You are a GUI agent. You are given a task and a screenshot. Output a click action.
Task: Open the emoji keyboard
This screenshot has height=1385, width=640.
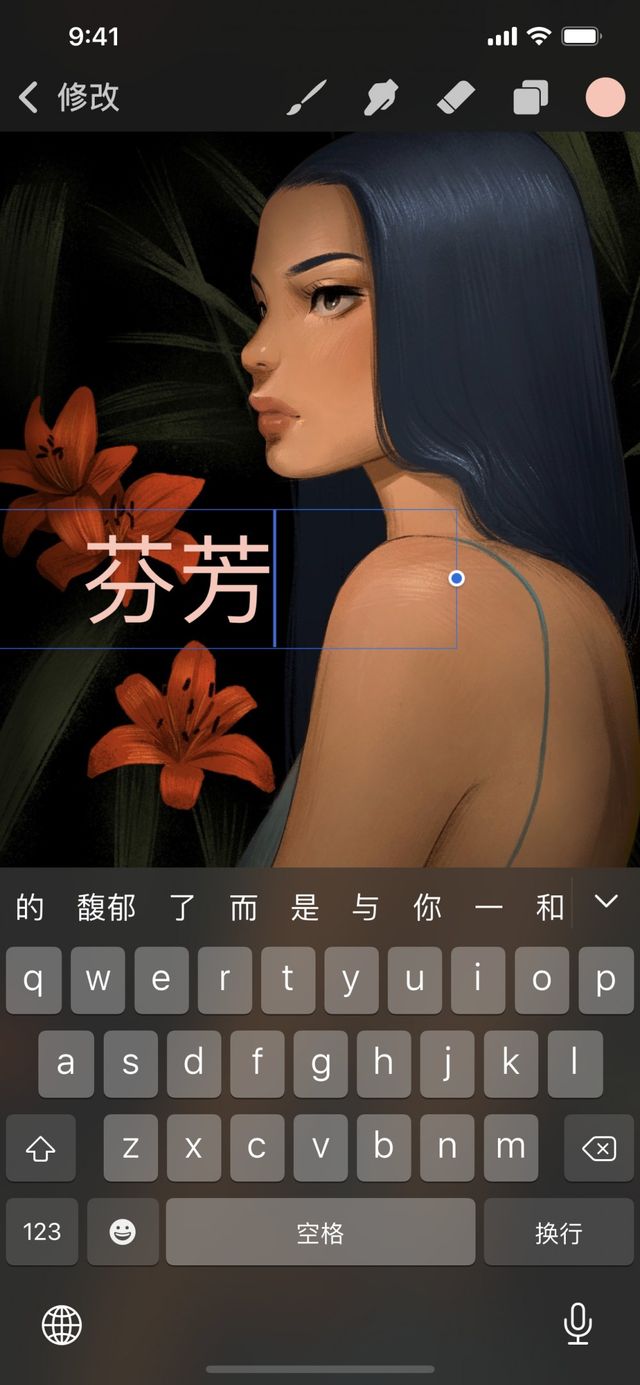click(x=123, y=1232)
